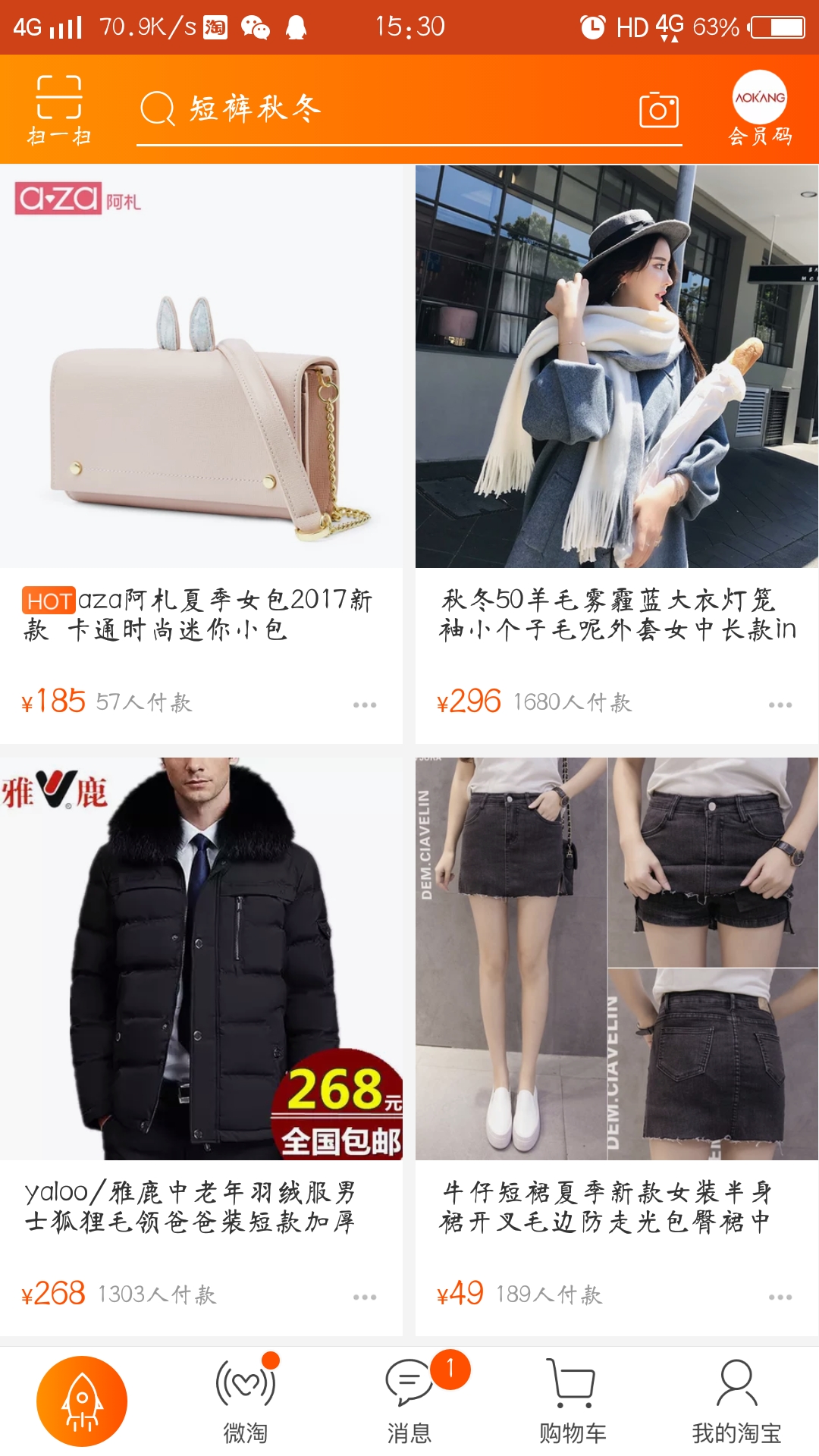Tap the orange rocket home button

tap(82, 1401)
